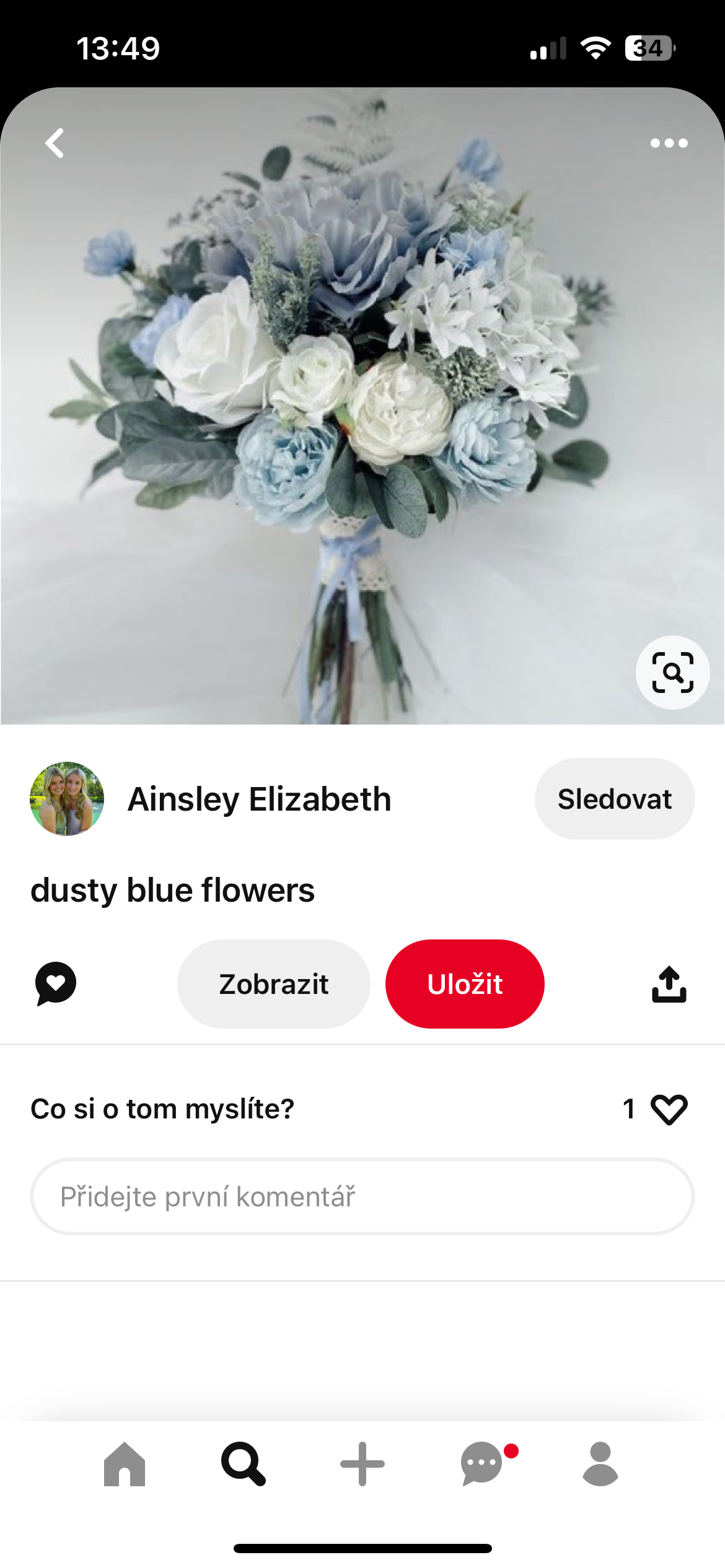This screenshot has height=1568, width=725.
Task: Open Ainsley Elizabeth's profile
Action: [x=259, y=799]
